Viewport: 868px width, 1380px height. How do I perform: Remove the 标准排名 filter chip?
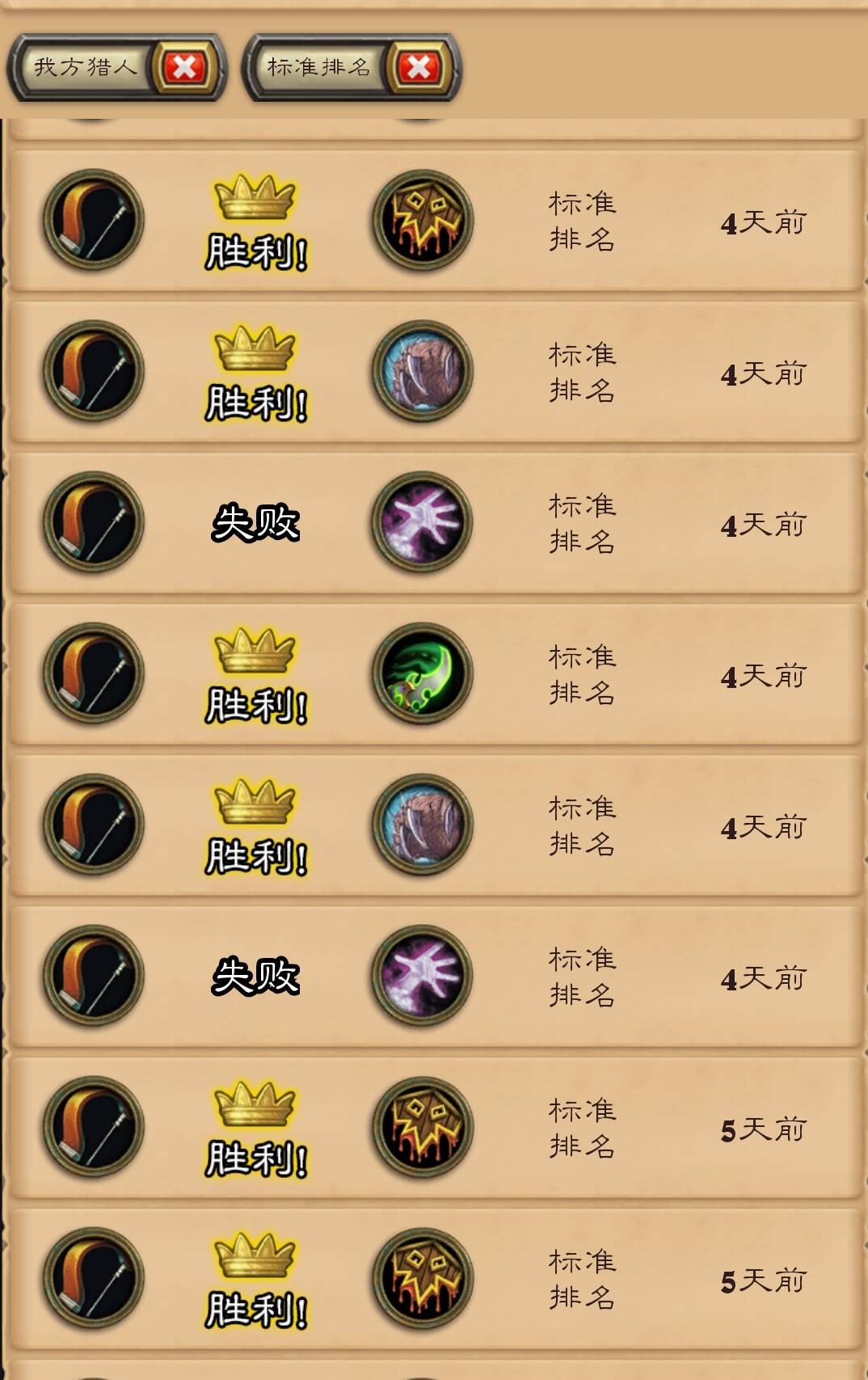click(x=418, y=67)
